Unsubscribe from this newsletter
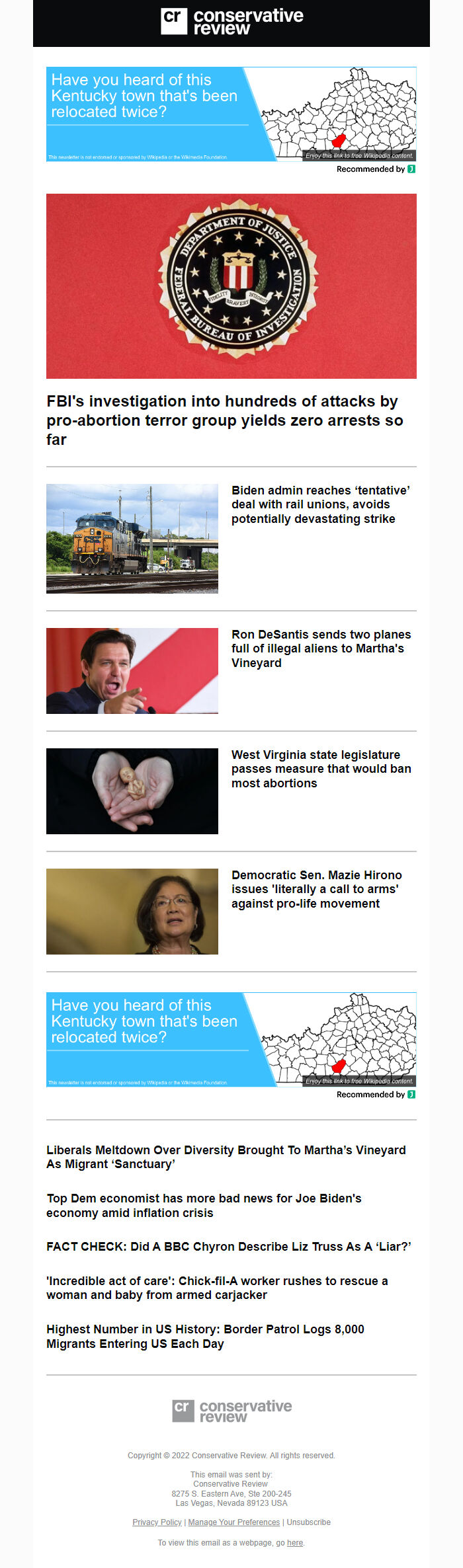The height and width of the screenshot is (1568, 463). tap(308, 1522)
